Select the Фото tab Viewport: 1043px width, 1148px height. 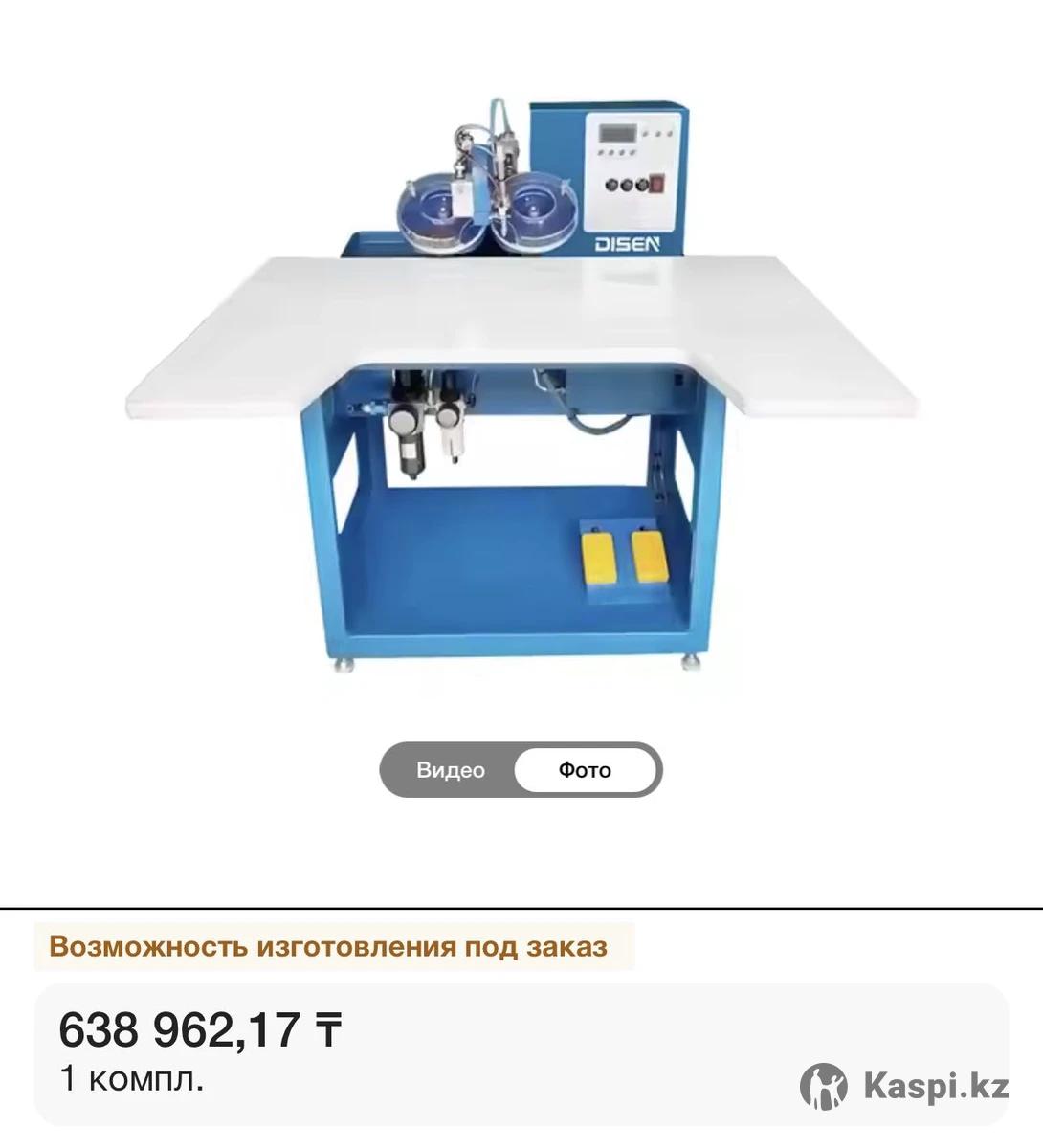pos(586,770)
